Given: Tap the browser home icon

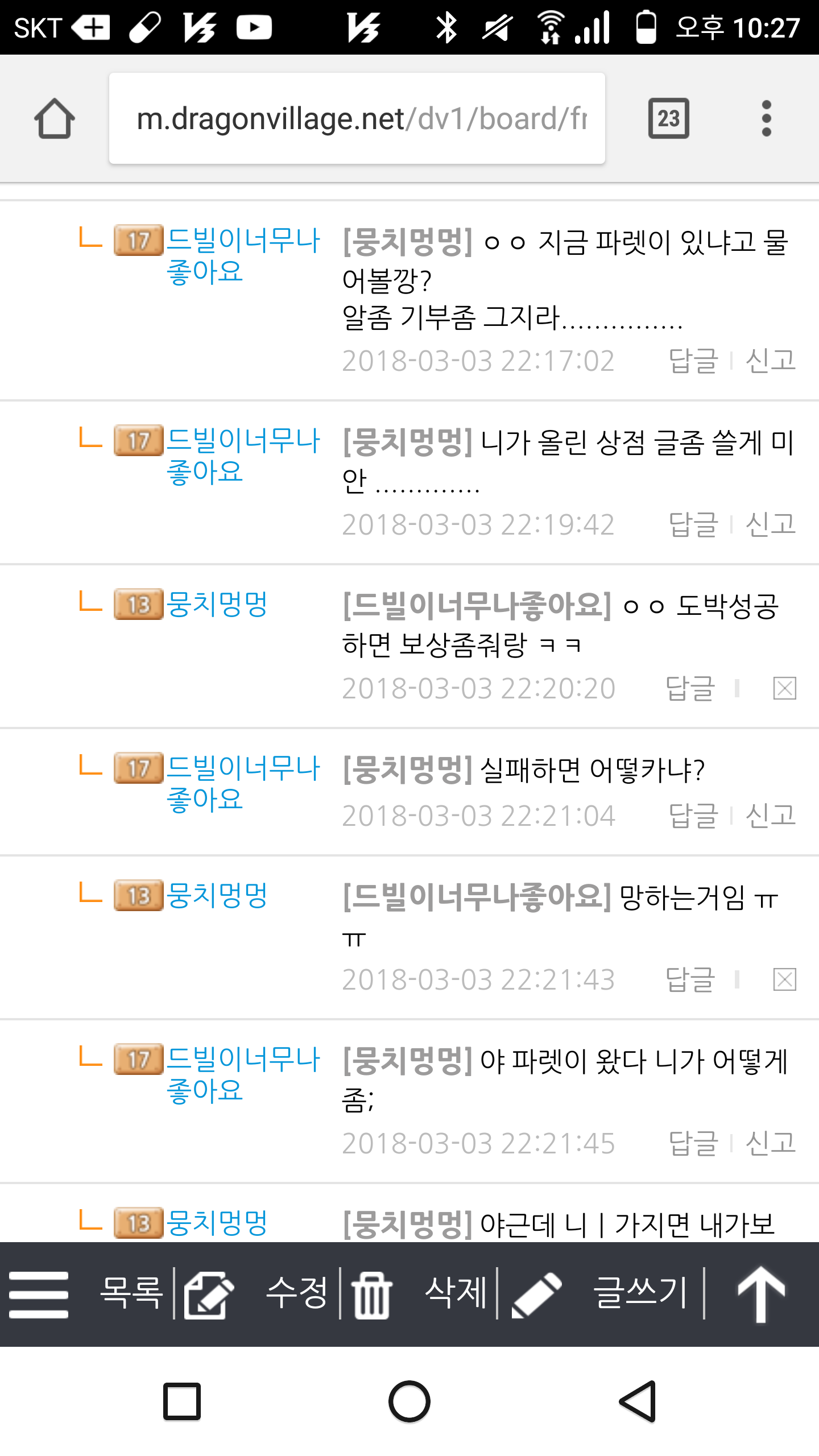Looking at the screenshot, I should [55, 118].
